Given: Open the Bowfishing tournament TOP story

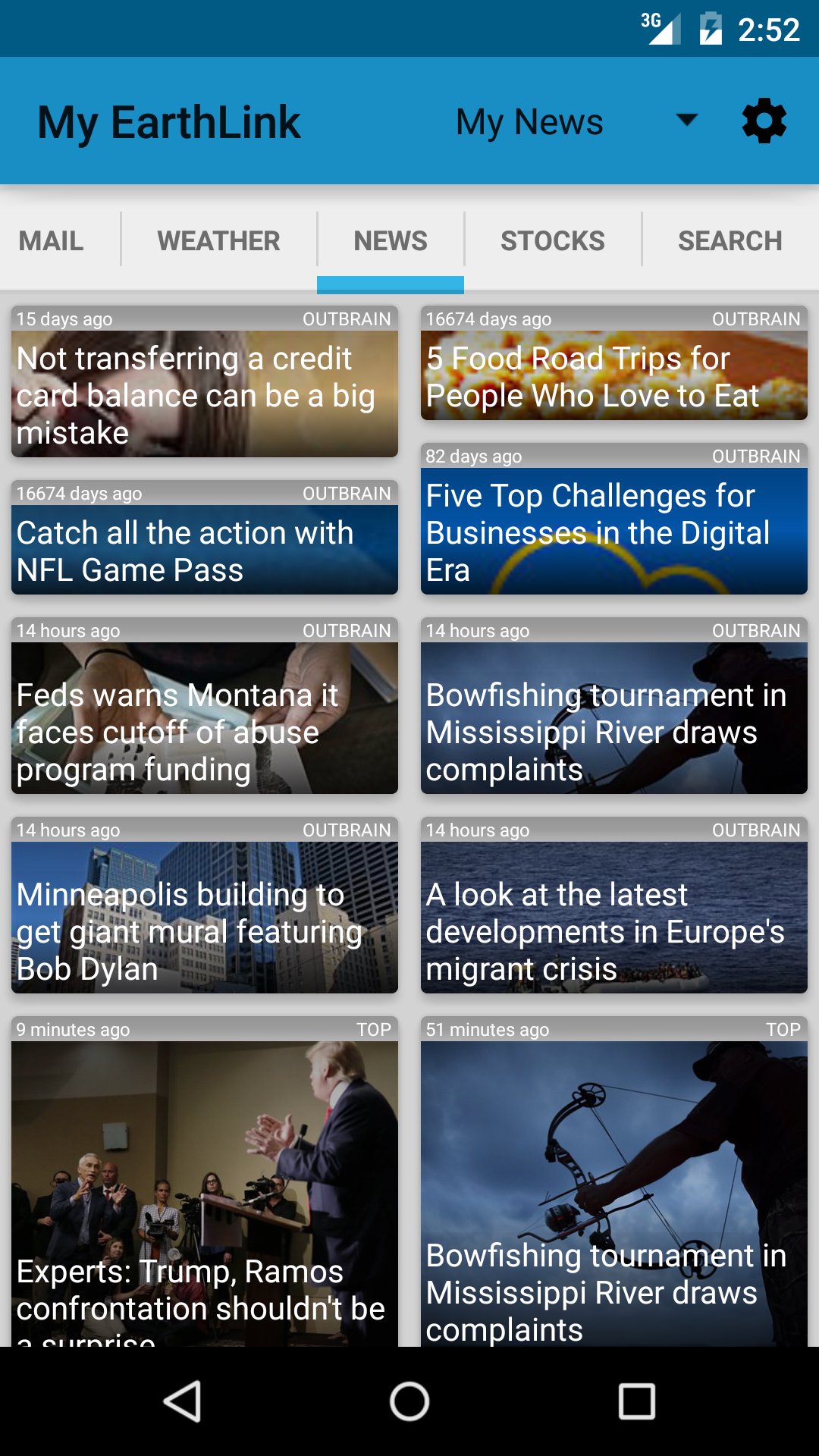Looking at the screenshot, I should [x=613, y=1183].
